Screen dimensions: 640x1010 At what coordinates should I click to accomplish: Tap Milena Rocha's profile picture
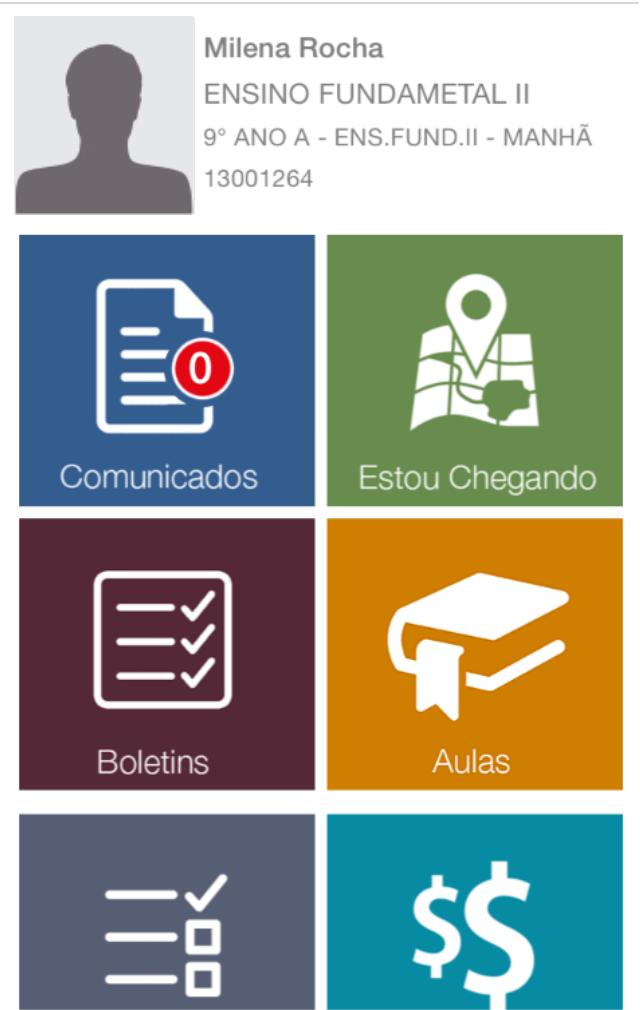[x=104, y=116]
